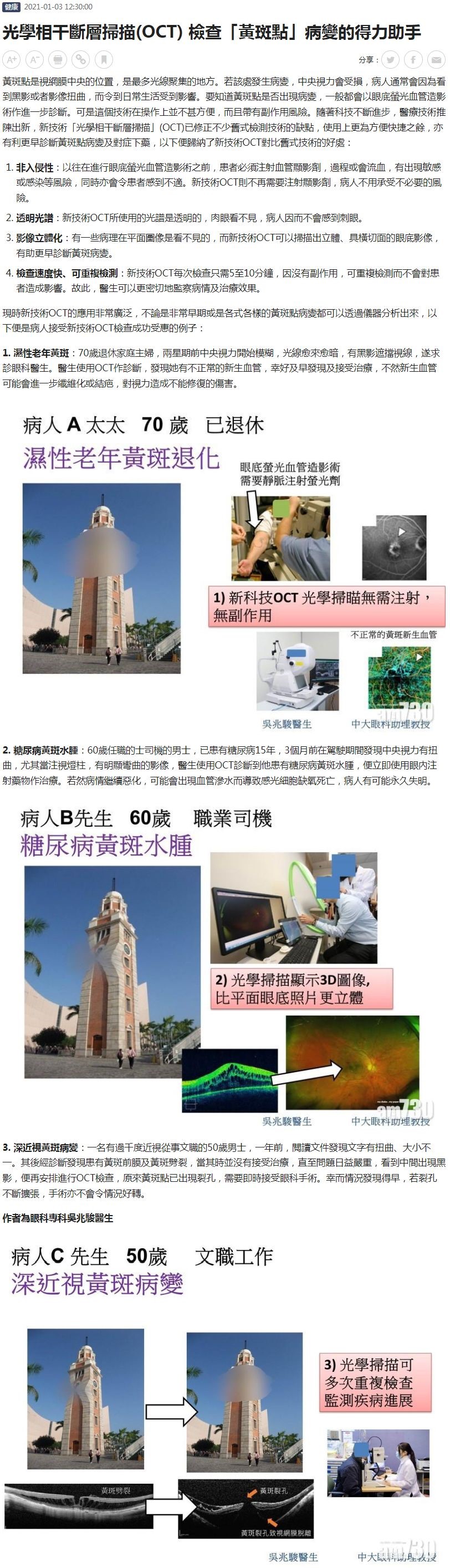Open the 健康 category tag
The width and height of the screenshot is (450, 1568).
[12, 7]
